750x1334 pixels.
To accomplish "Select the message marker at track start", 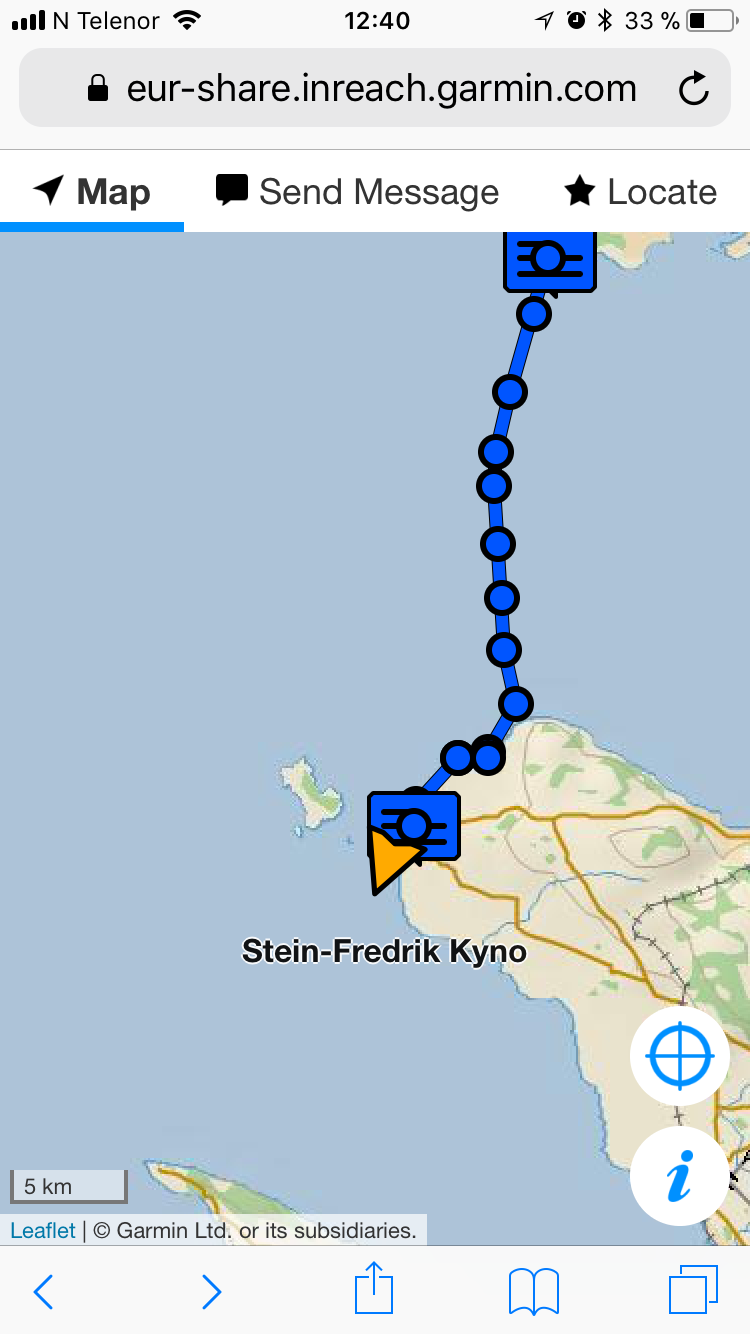I will click(549, 261).
